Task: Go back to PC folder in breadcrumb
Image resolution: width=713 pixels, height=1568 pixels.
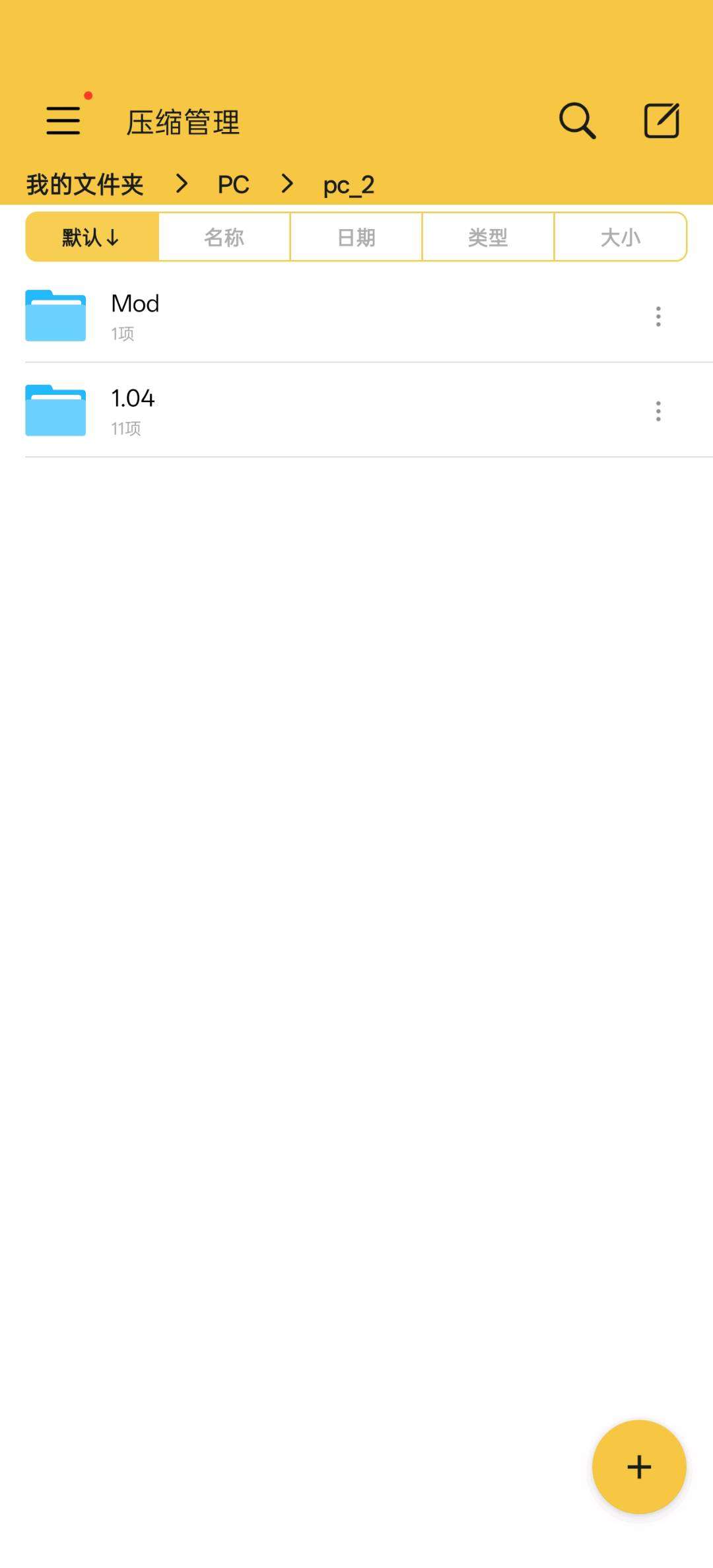Action: pyautogui.click(x=233, y=185)
